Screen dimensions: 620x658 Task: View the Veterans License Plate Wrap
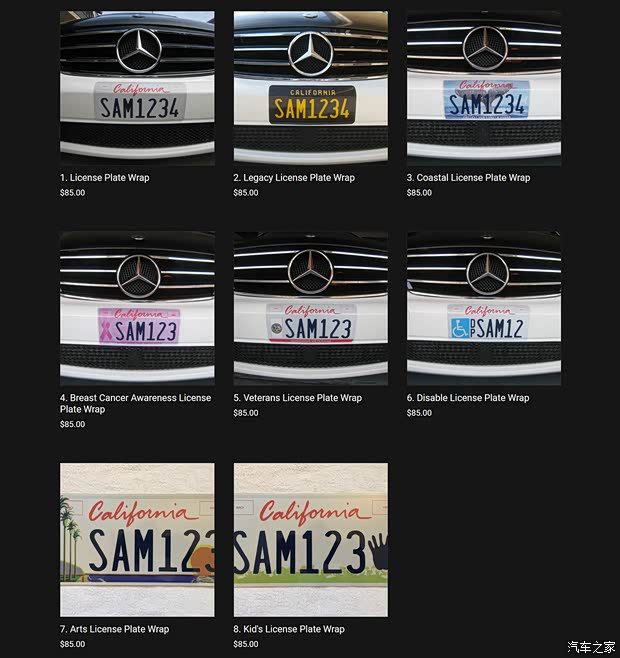click(310, 308)
